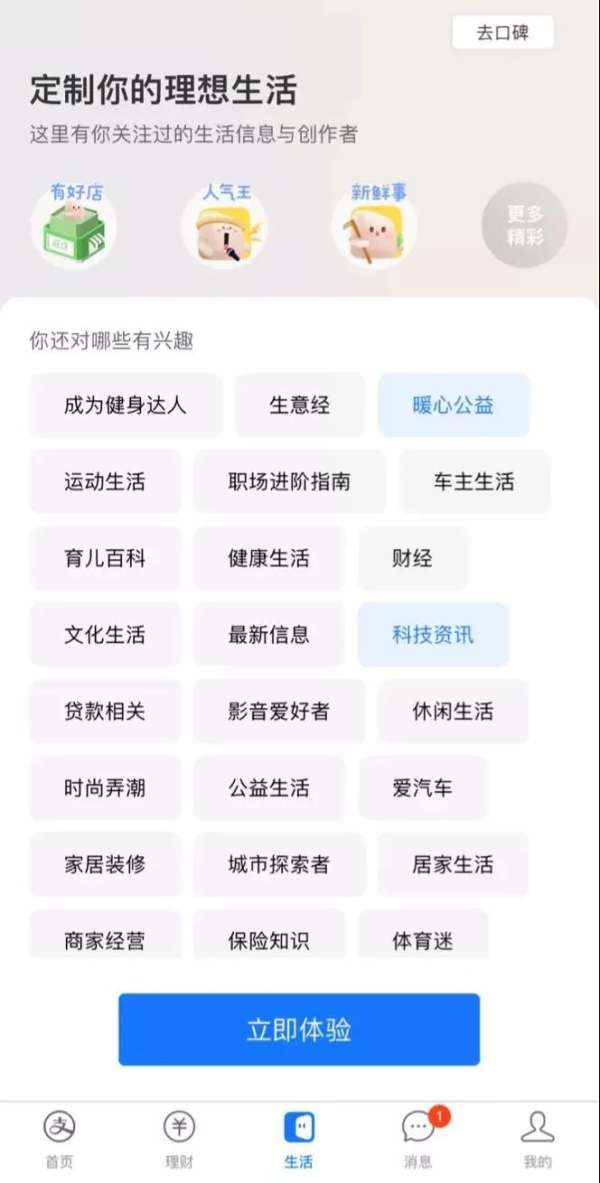Switch to the 首页 tab
This screenshot has width=600, height=1183.
point(59,1139)
